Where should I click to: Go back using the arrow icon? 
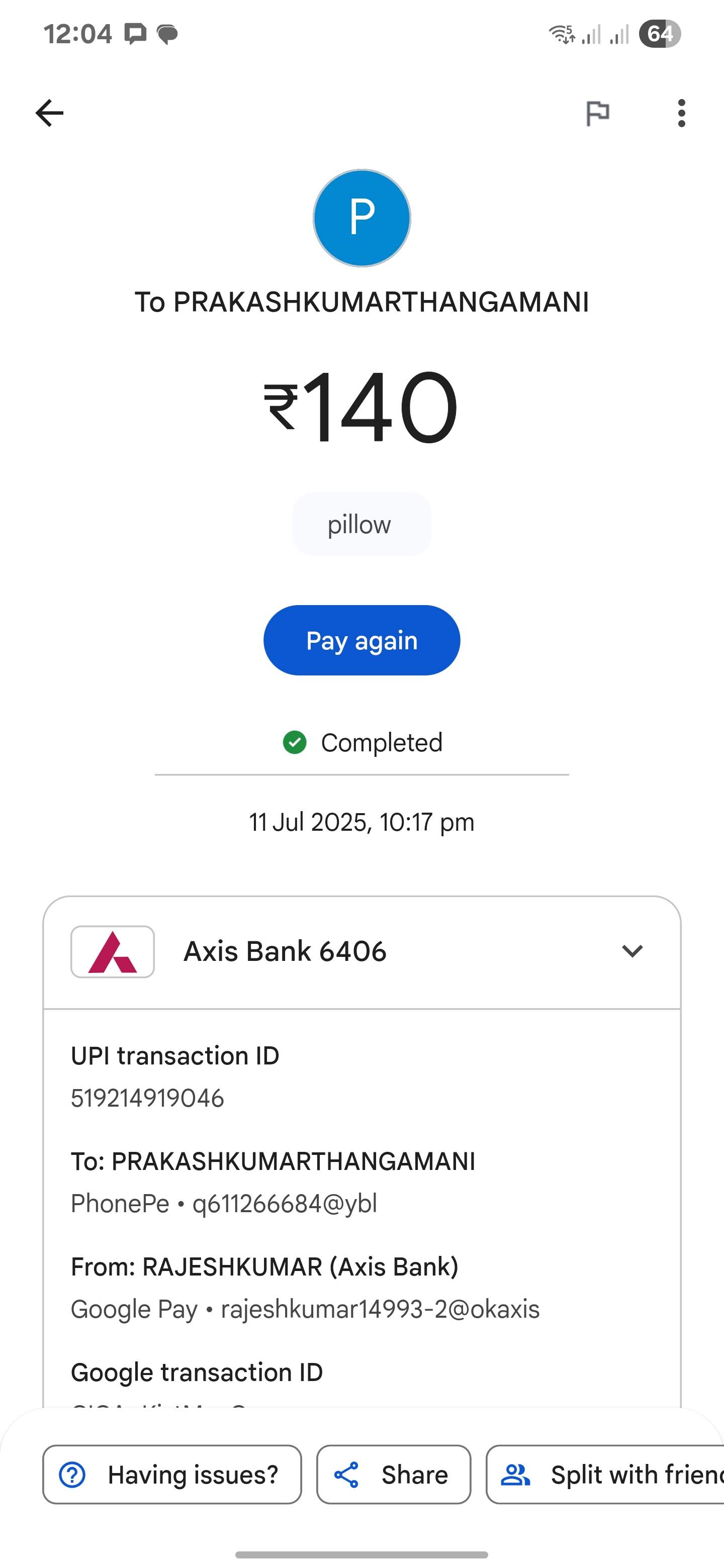click(49, 113)
